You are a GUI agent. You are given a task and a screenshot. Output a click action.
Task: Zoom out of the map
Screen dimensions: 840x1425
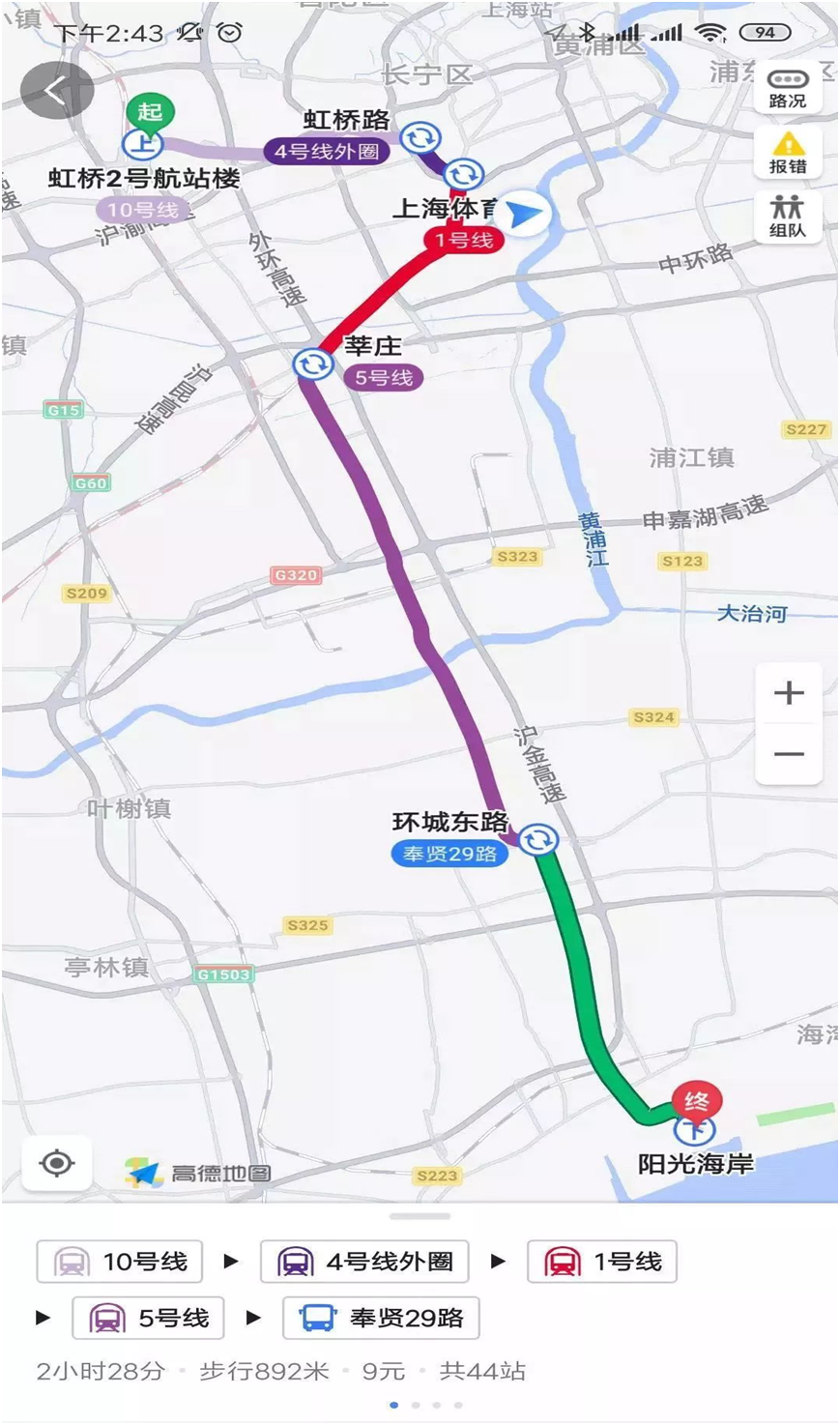tap(789, 754)
